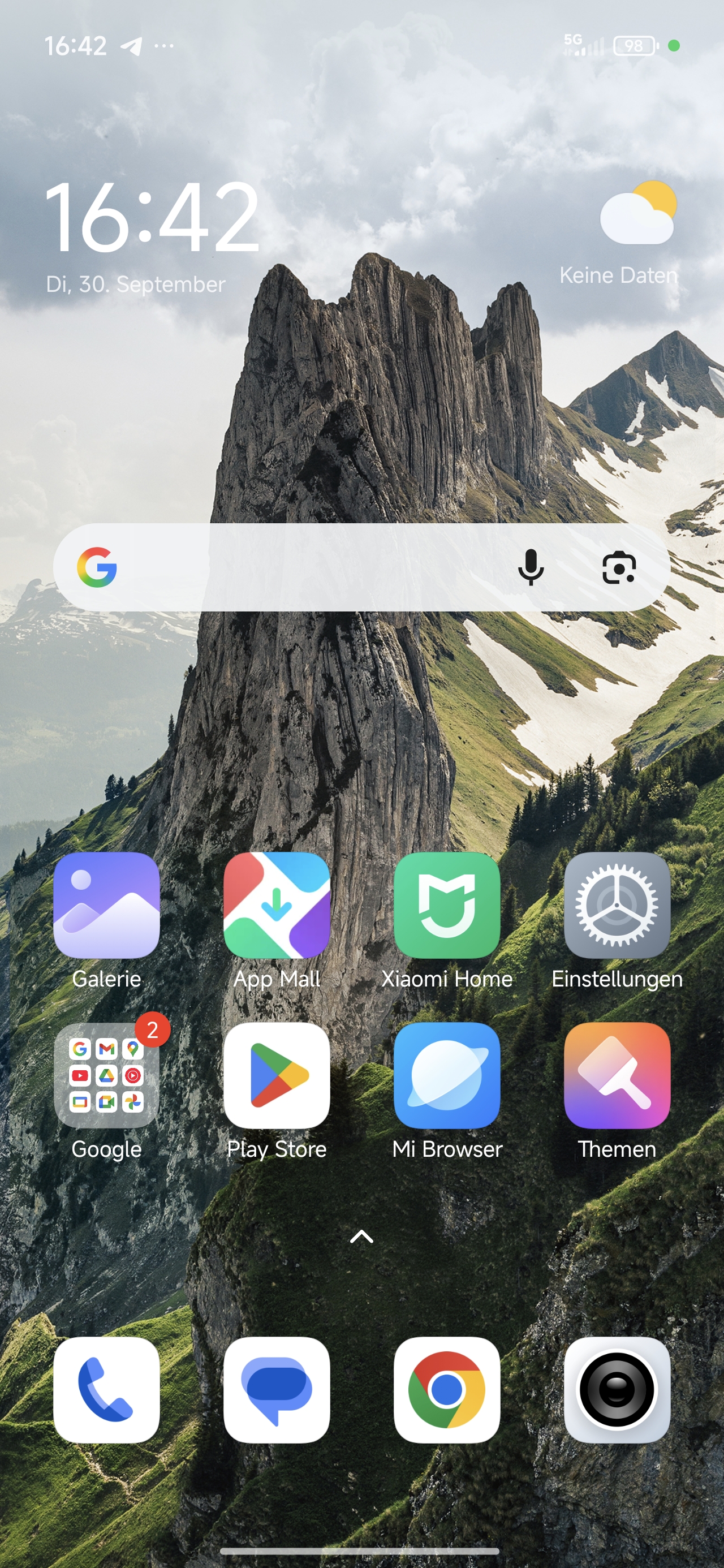Launch the Play Store

point(277,1075)
